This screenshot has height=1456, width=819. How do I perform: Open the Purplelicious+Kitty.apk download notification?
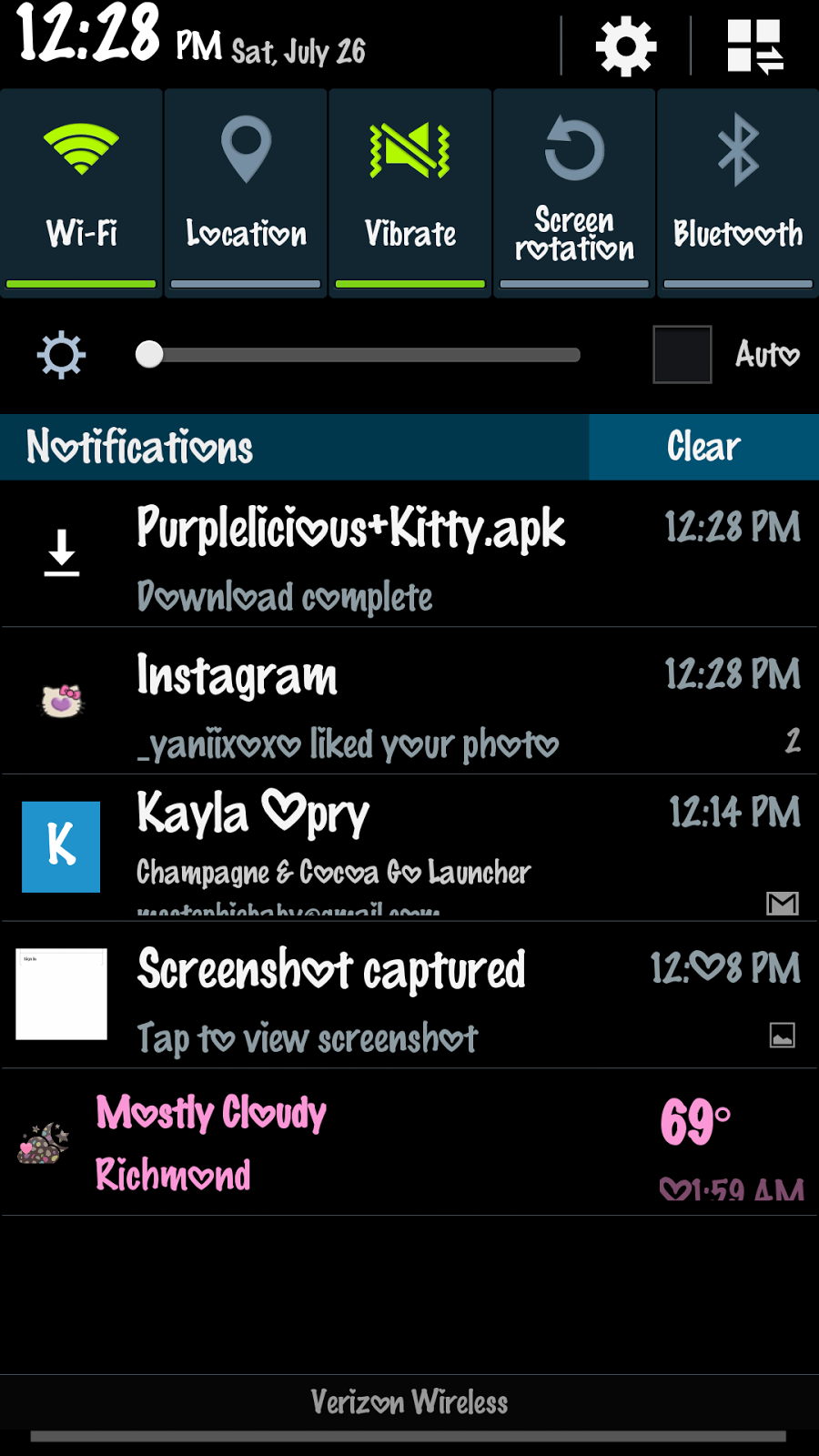409,555
